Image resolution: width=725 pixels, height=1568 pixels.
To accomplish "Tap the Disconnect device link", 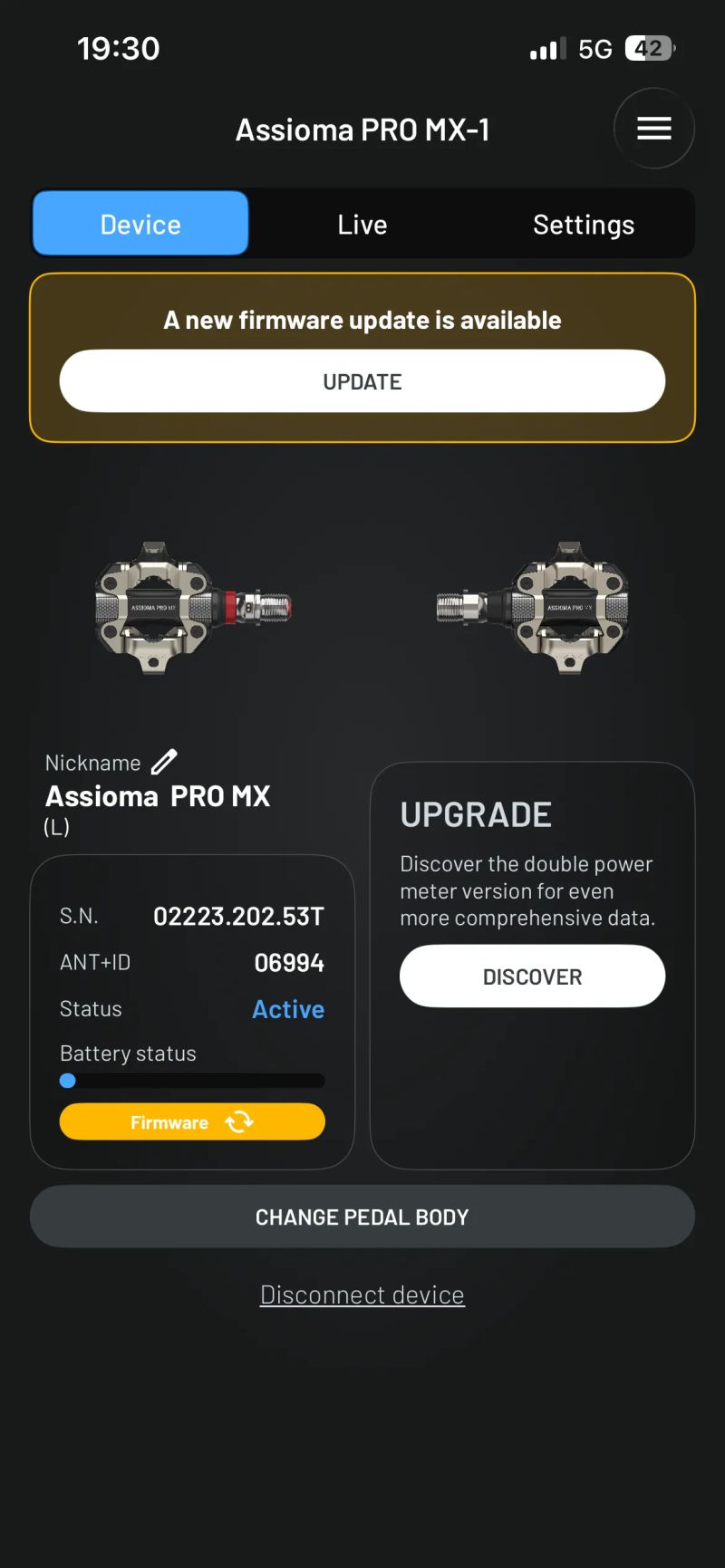I will point(362,1294).
